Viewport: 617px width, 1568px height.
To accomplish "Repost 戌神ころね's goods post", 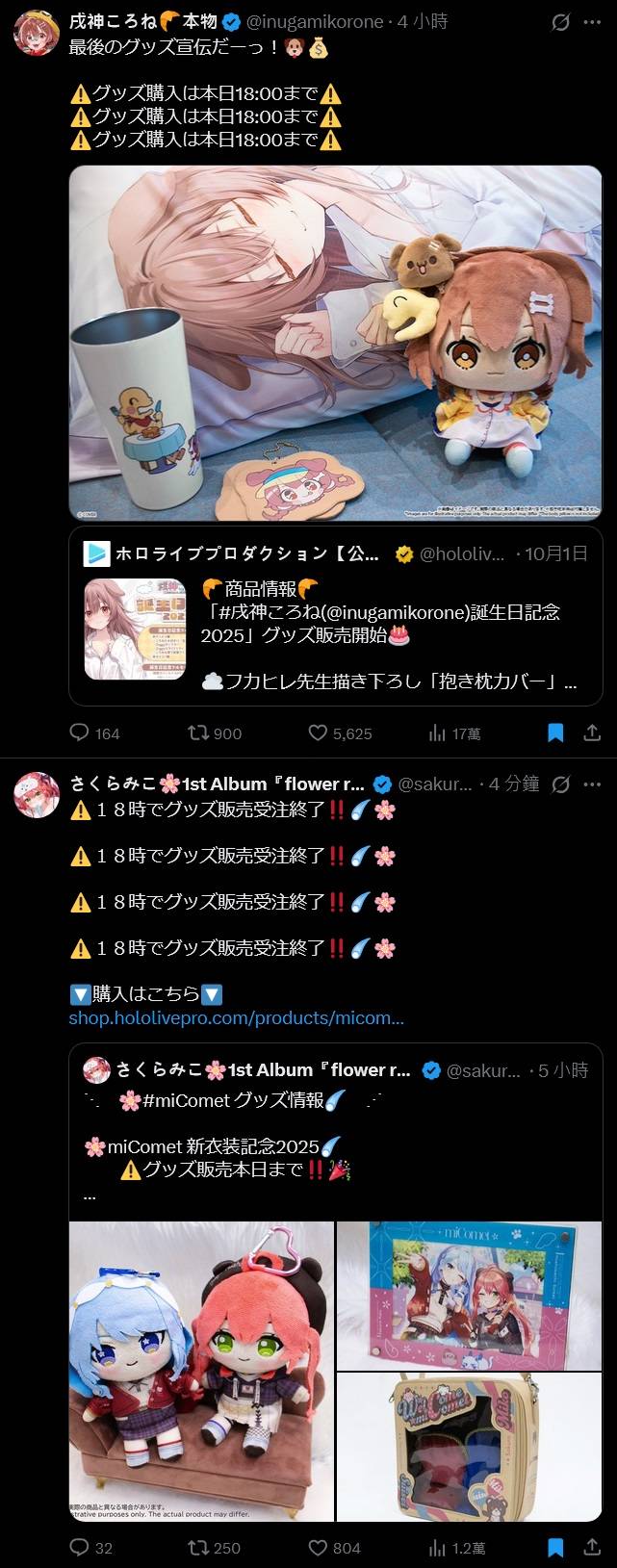I will 199,733.
